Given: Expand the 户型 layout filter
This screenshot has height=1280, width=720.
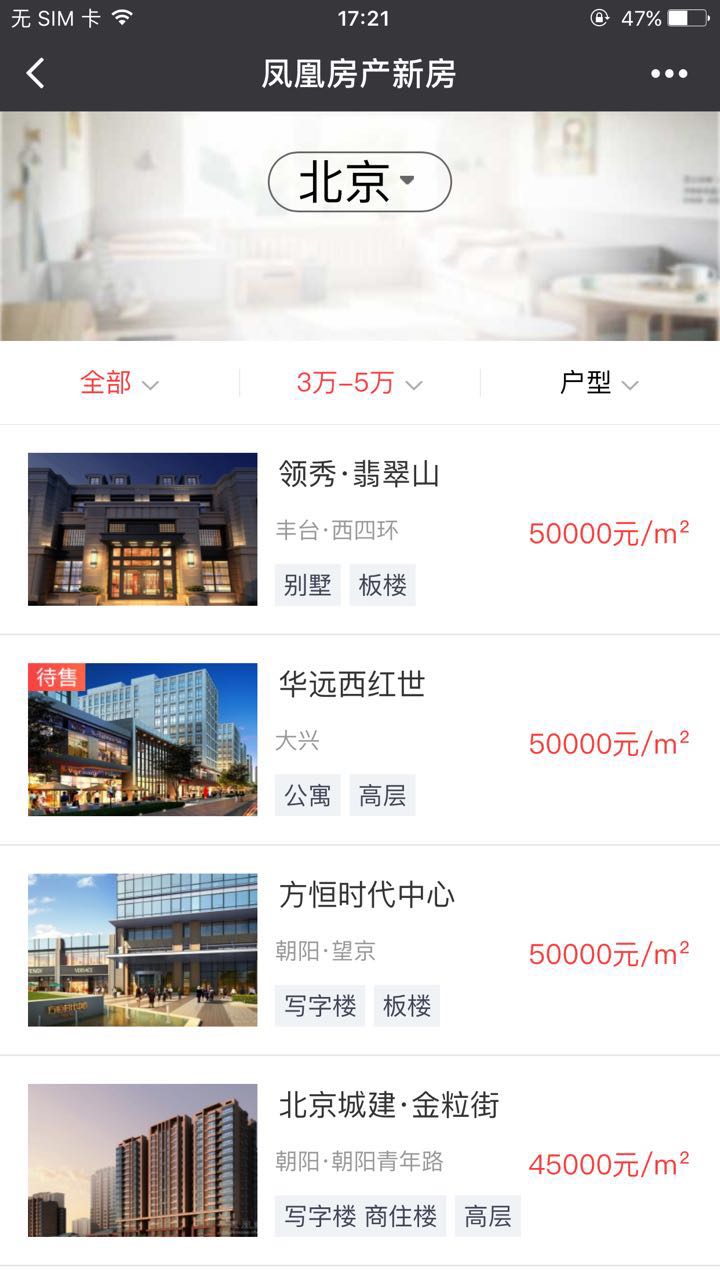Looking at the screenshot, I should (x=599, y=383).
